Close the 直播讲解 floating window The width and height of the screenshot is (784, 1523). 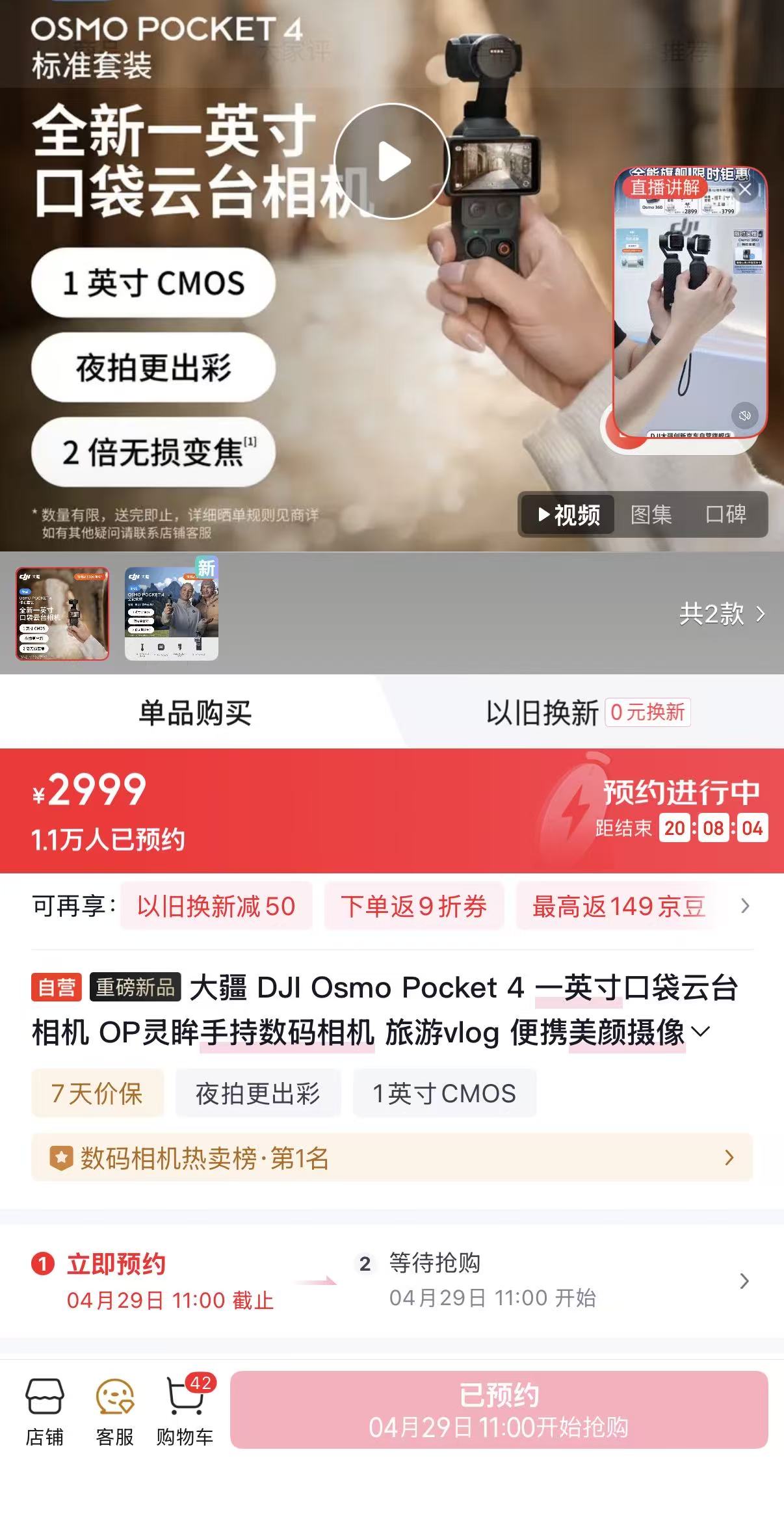coord(745,189)
